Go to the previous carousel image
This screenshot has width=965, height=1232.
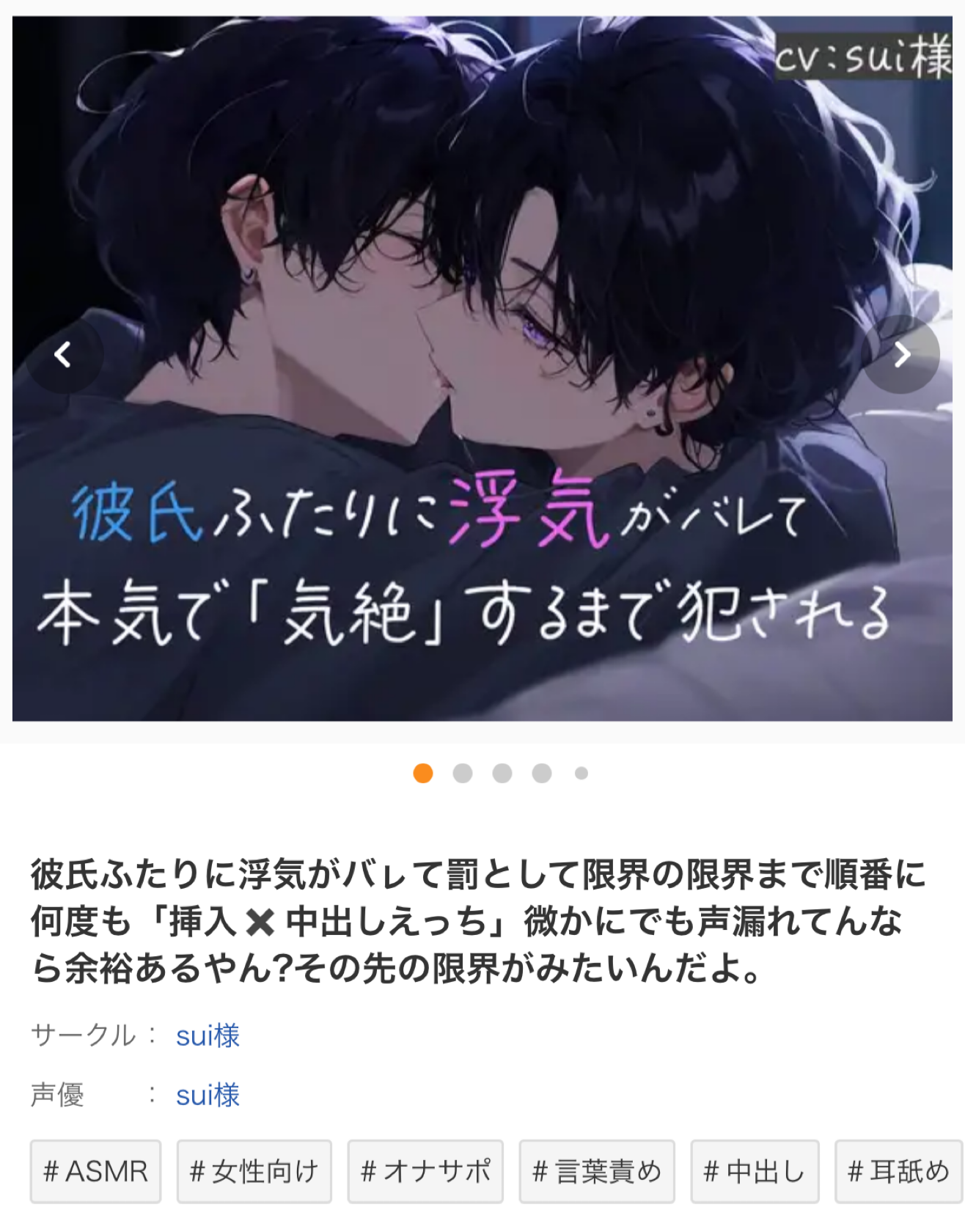tap(64, 355)
